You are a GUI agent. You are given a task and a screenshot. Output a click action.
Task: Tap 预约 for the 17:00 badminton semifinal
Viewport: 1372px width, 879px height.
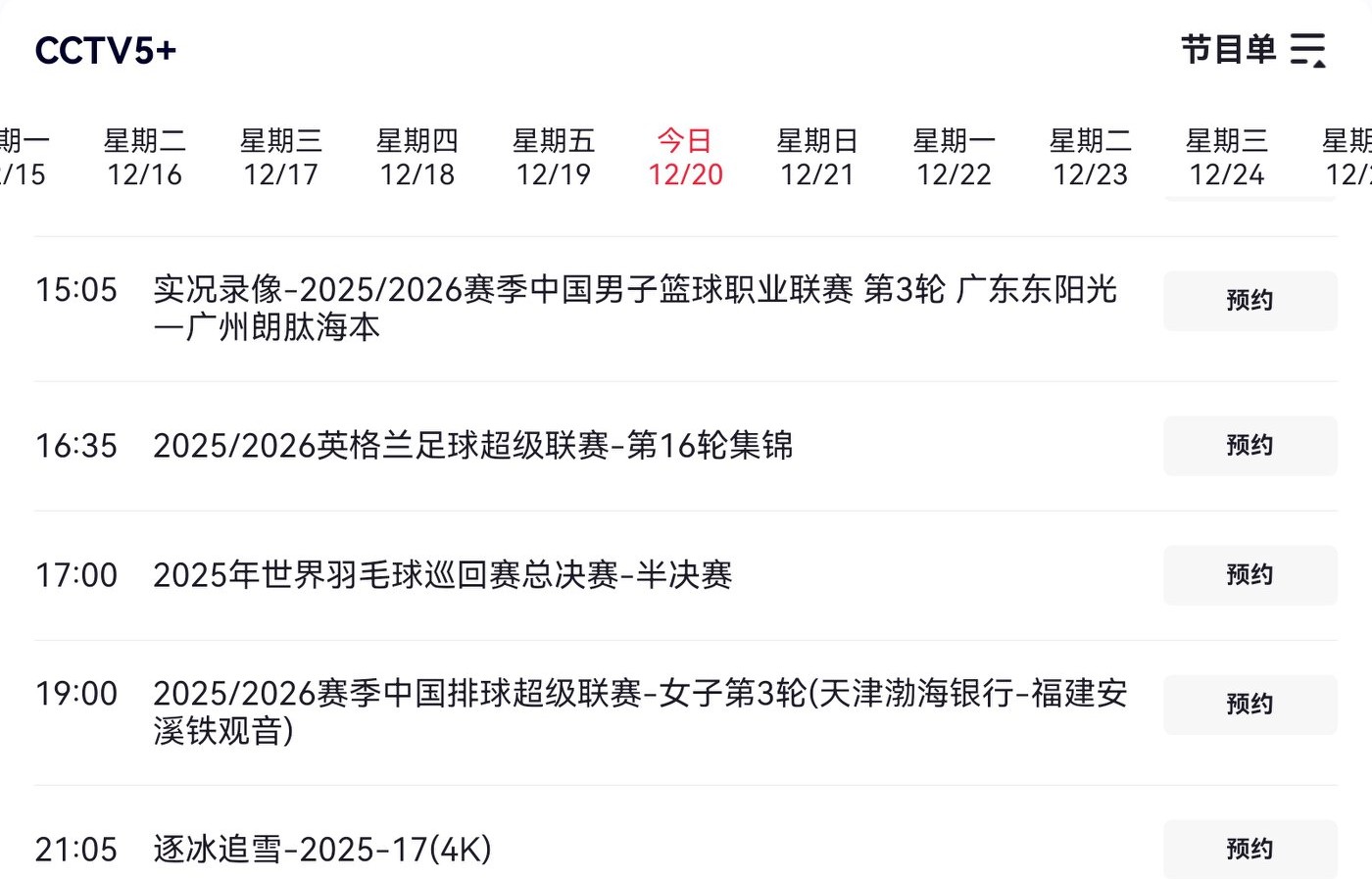(1249, 575)
